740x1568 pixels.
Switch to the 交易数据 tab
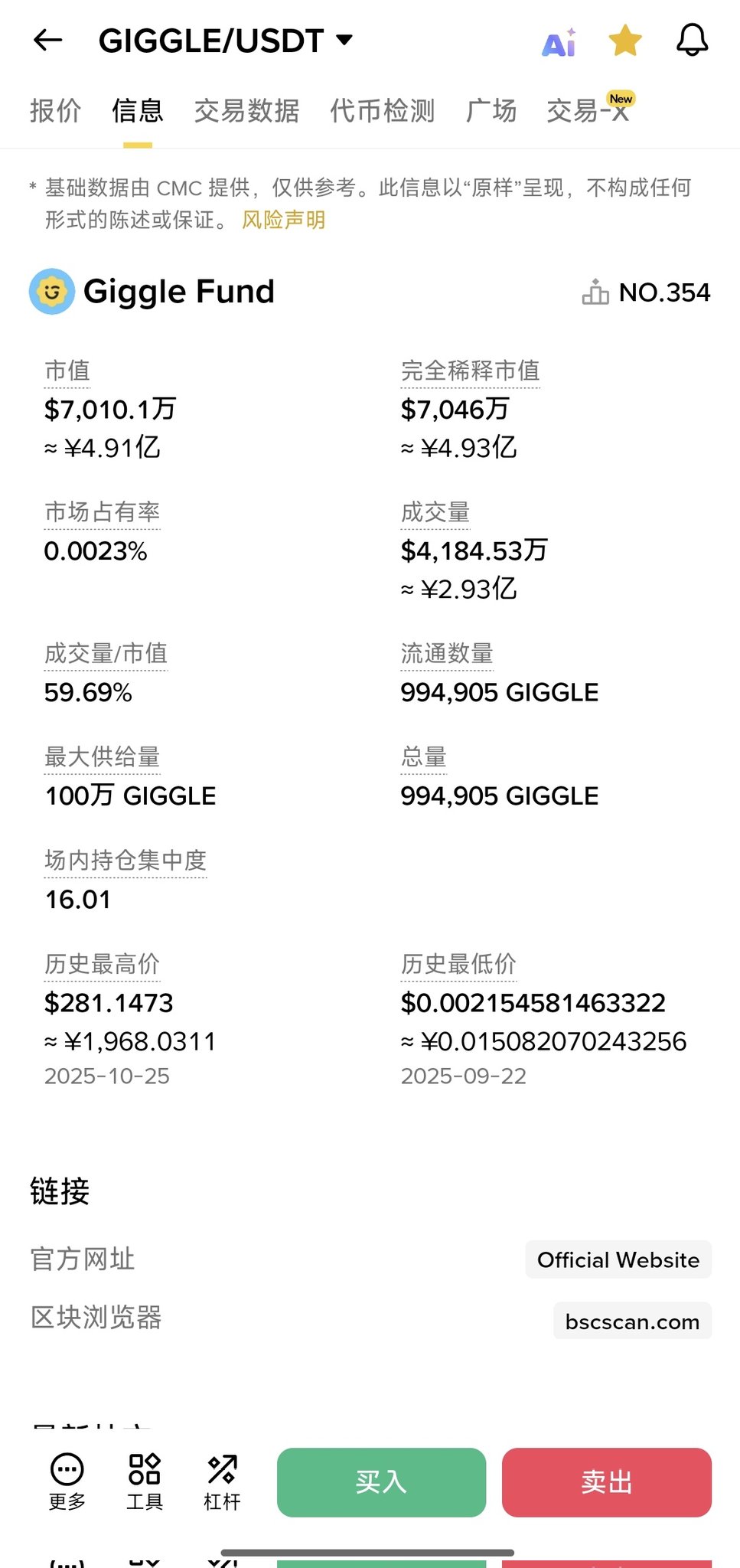246,111
